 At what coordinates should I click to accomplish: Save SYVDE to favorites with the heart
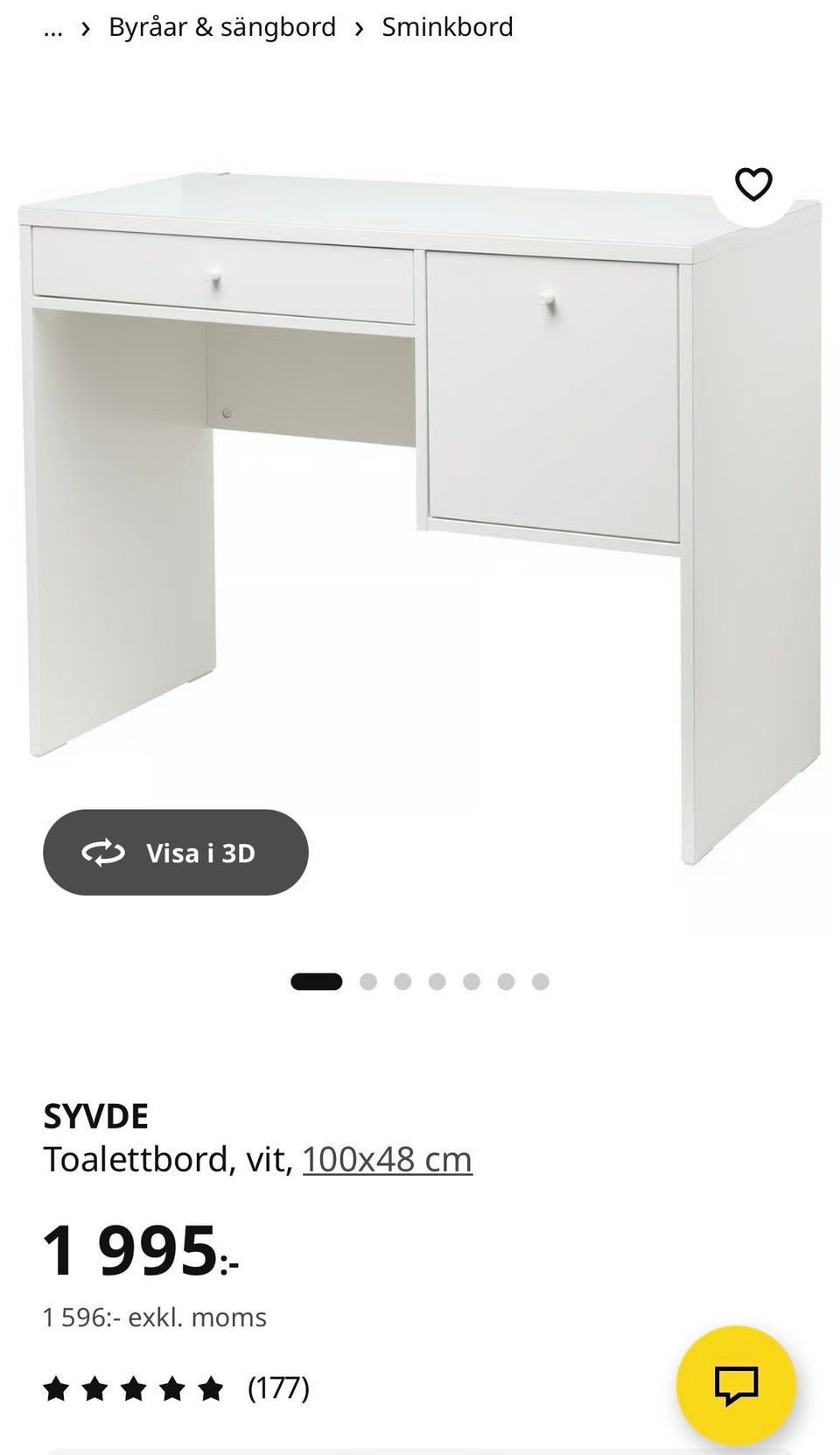click(752, 184)
